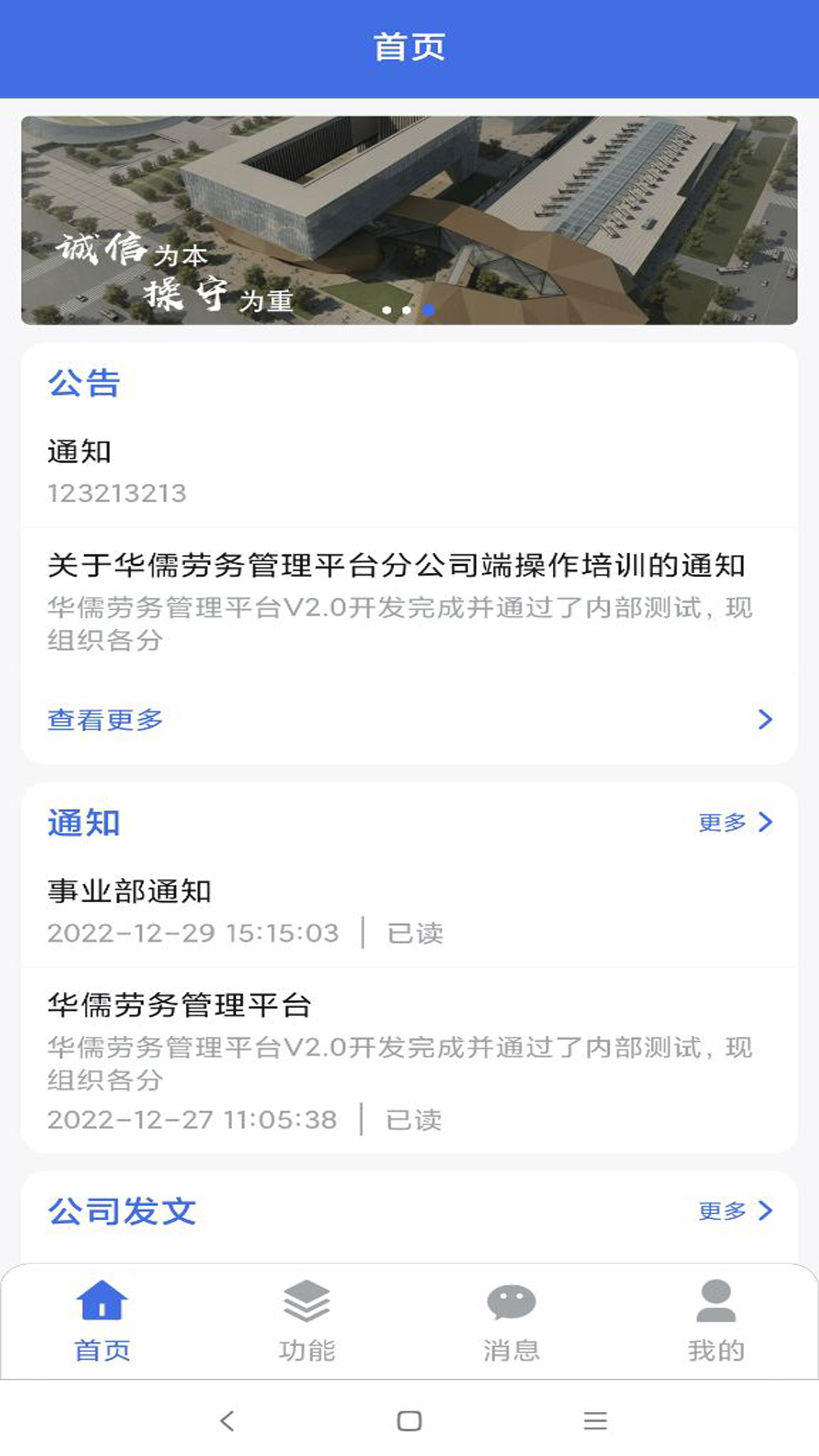This screenshot has width=819, height=1456.
Task: Open the 分公司端操作培训 announcement
Action: 409,601
